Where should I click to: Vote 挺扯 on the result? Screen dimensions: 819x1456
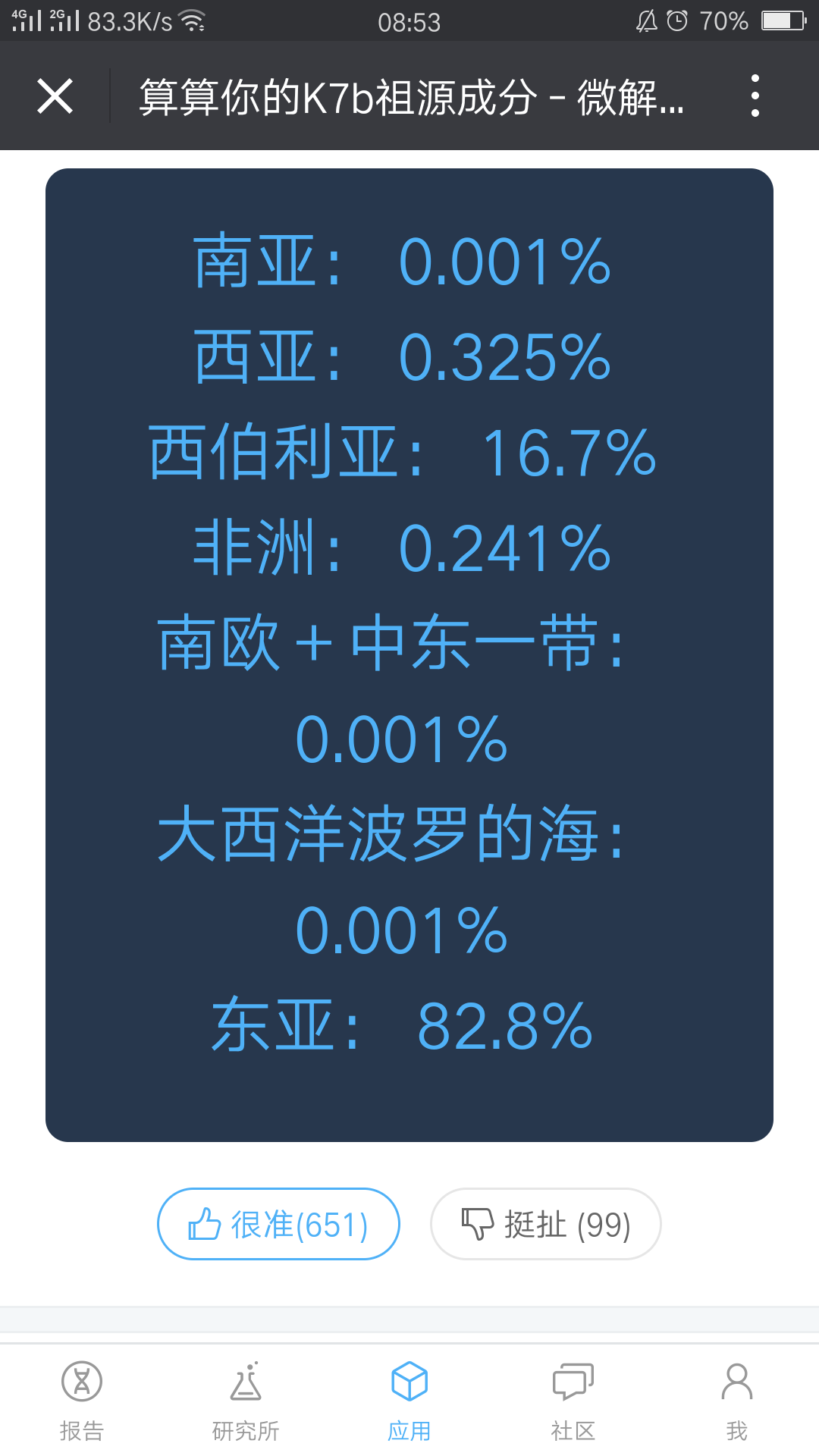546,1224
